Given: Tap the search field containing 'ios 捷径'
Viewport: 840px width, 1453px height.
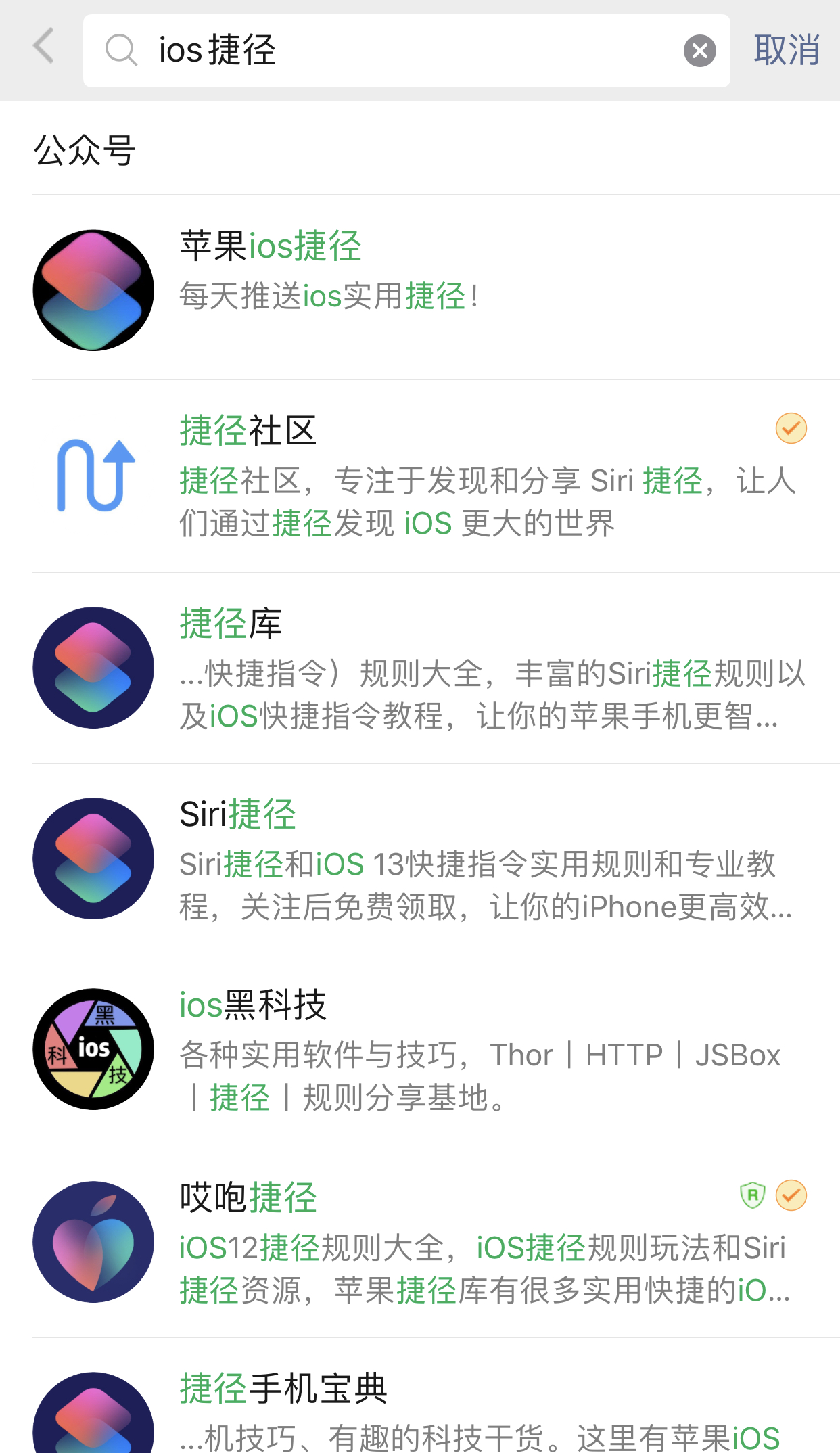Looking at the screenshot, I should 406,51.
